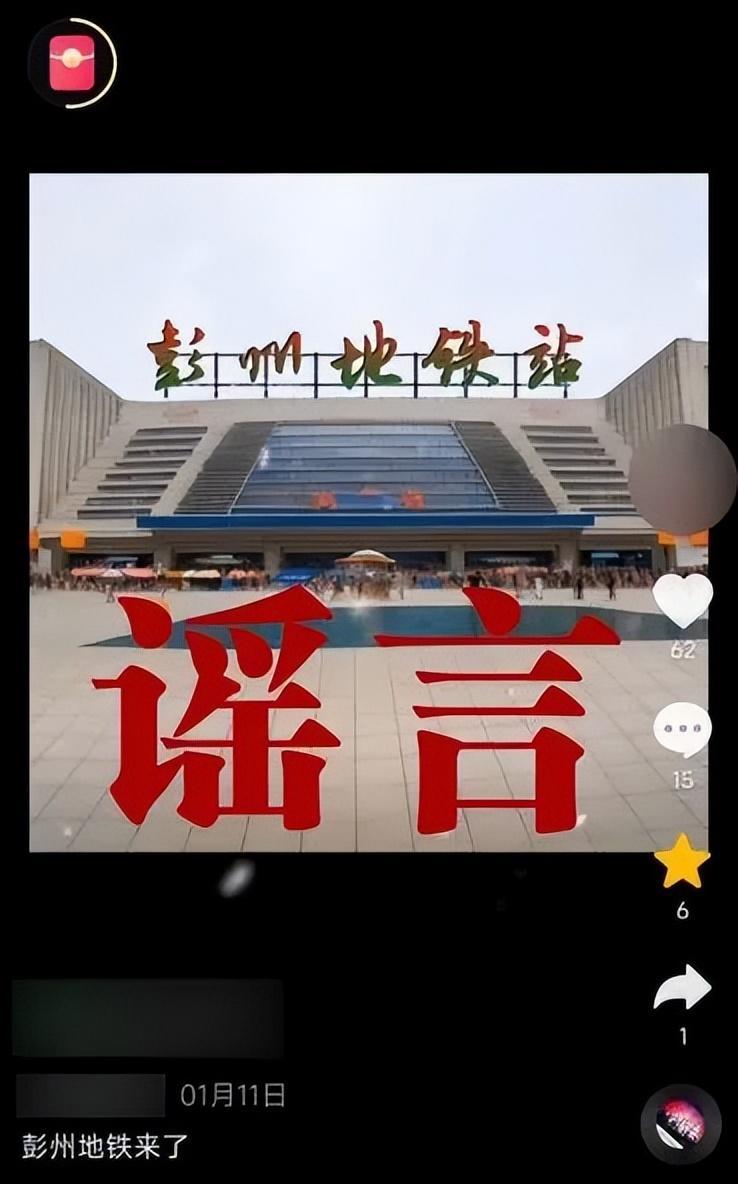Open the creator's blurred profile avatar
This screenshot has width=738, height=1184.
[682, 479]
